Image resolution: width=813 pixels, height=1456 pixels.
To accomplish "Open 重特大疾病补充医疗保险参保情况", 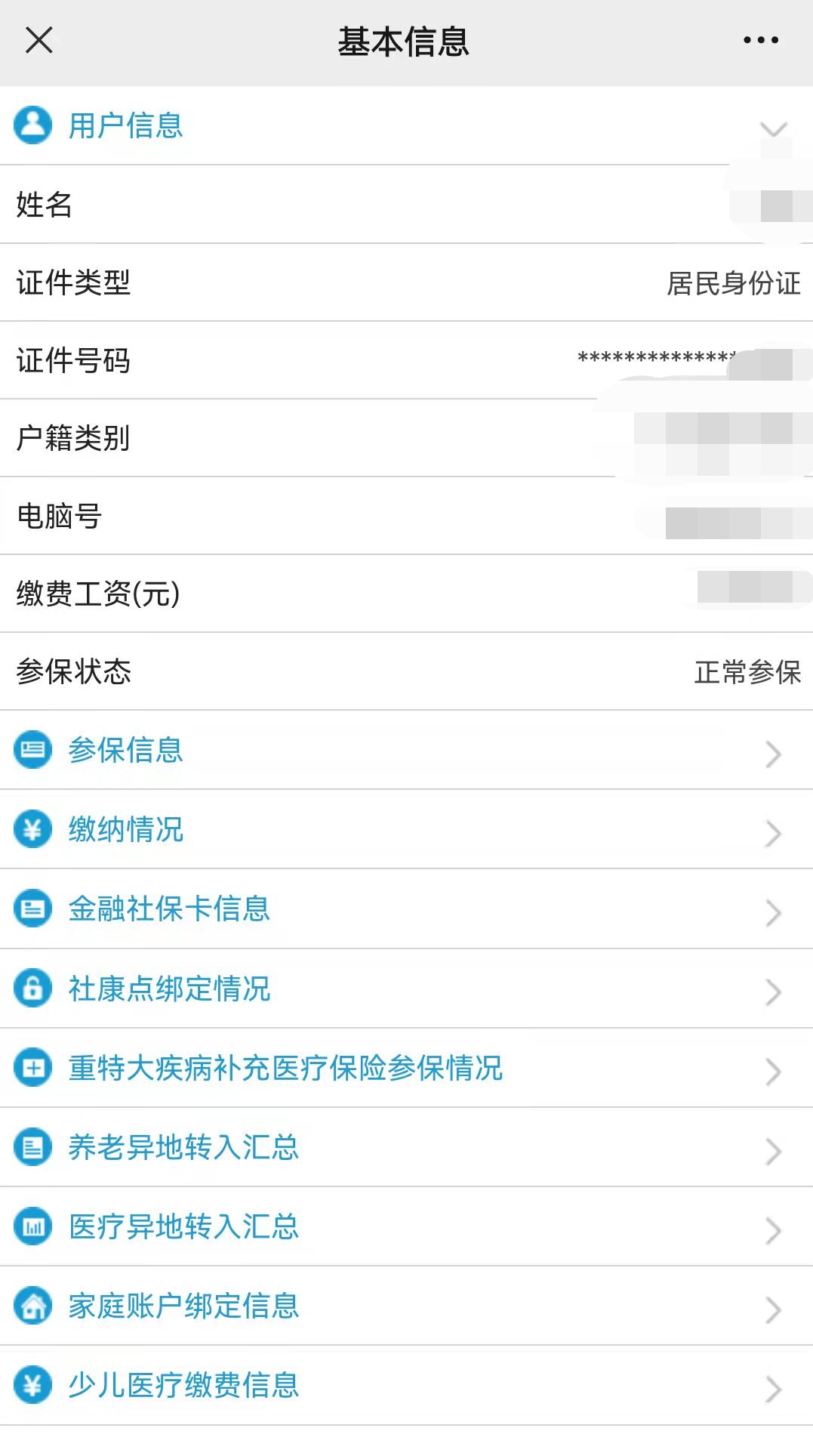I will pyautogui.click(x=406, y=1067).
